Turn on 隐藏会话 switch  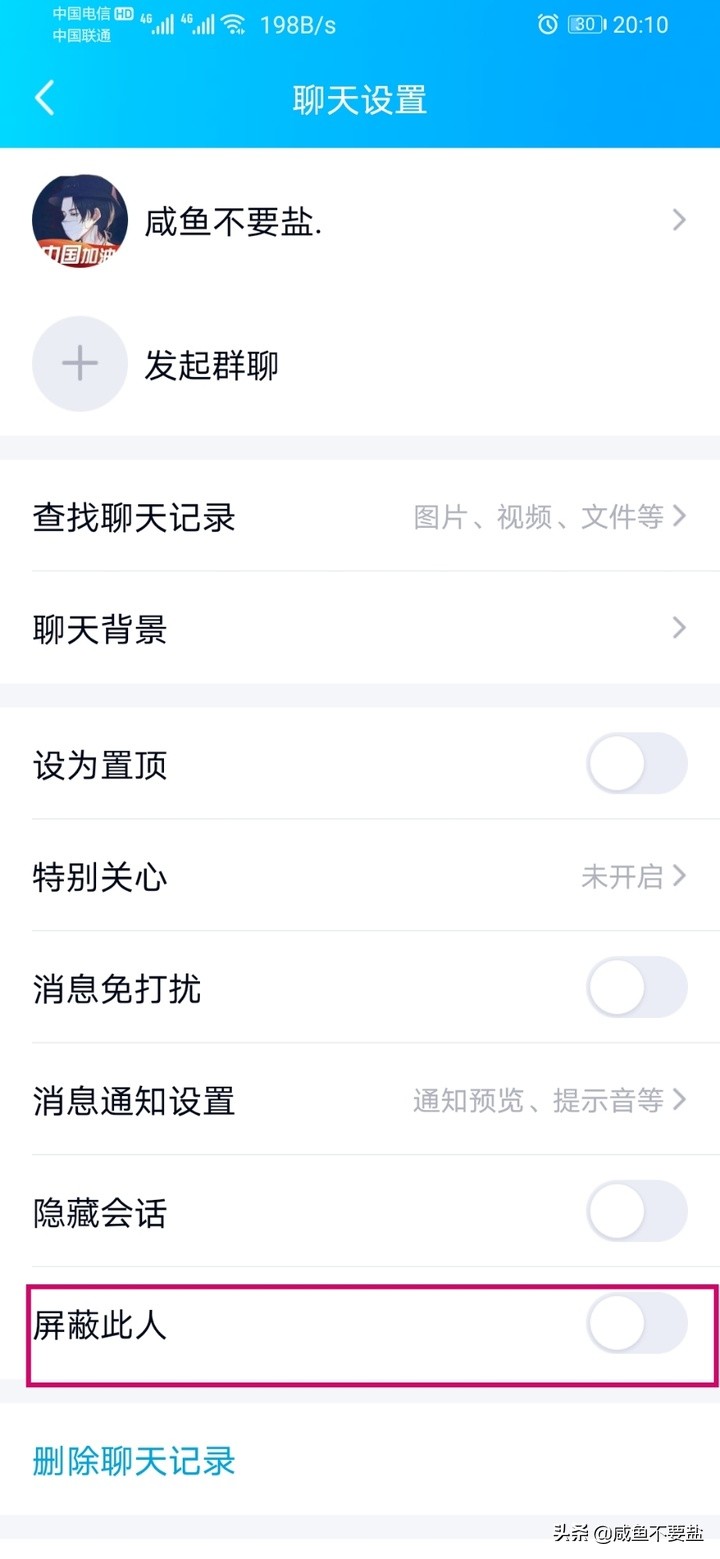tap(636, 1212)
